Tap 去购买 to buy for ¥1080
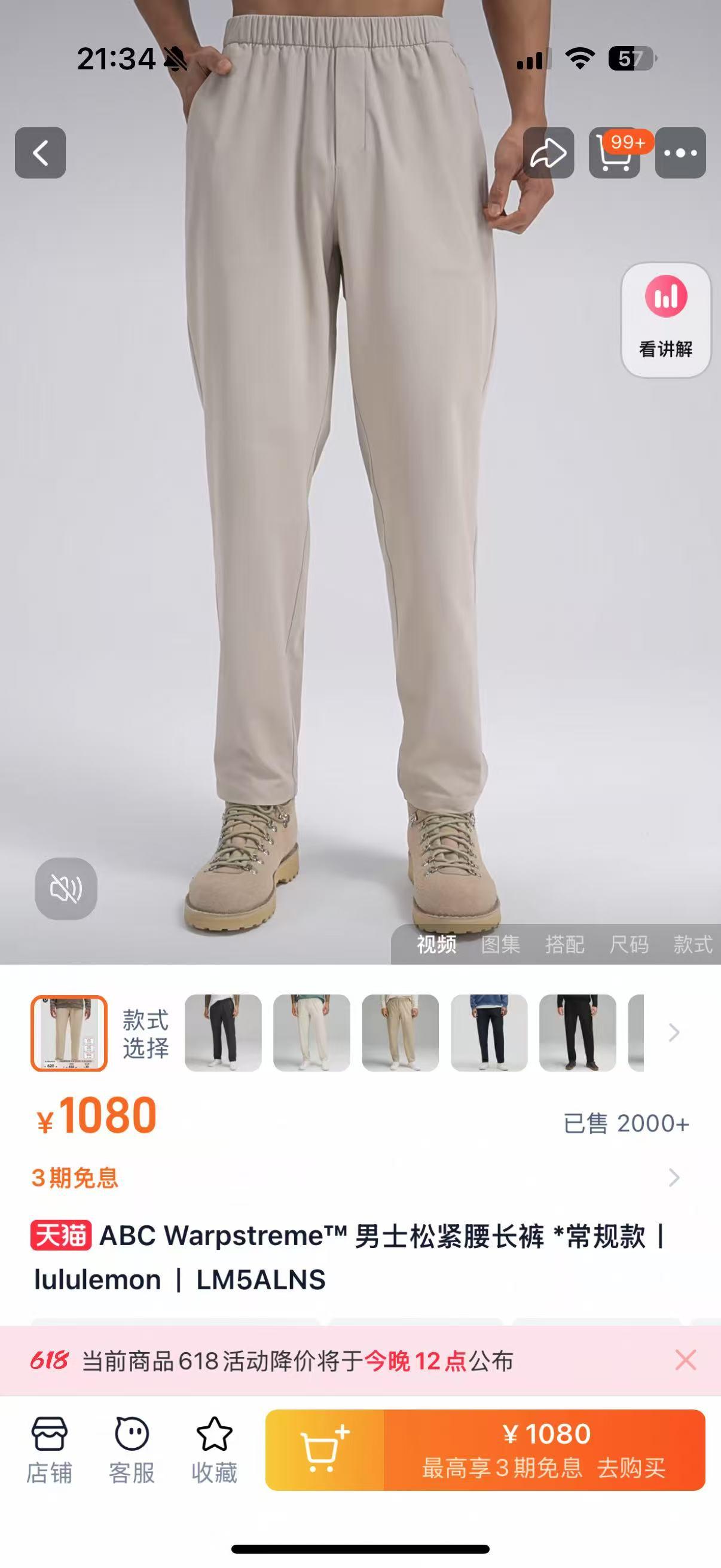 point(545,1450)
